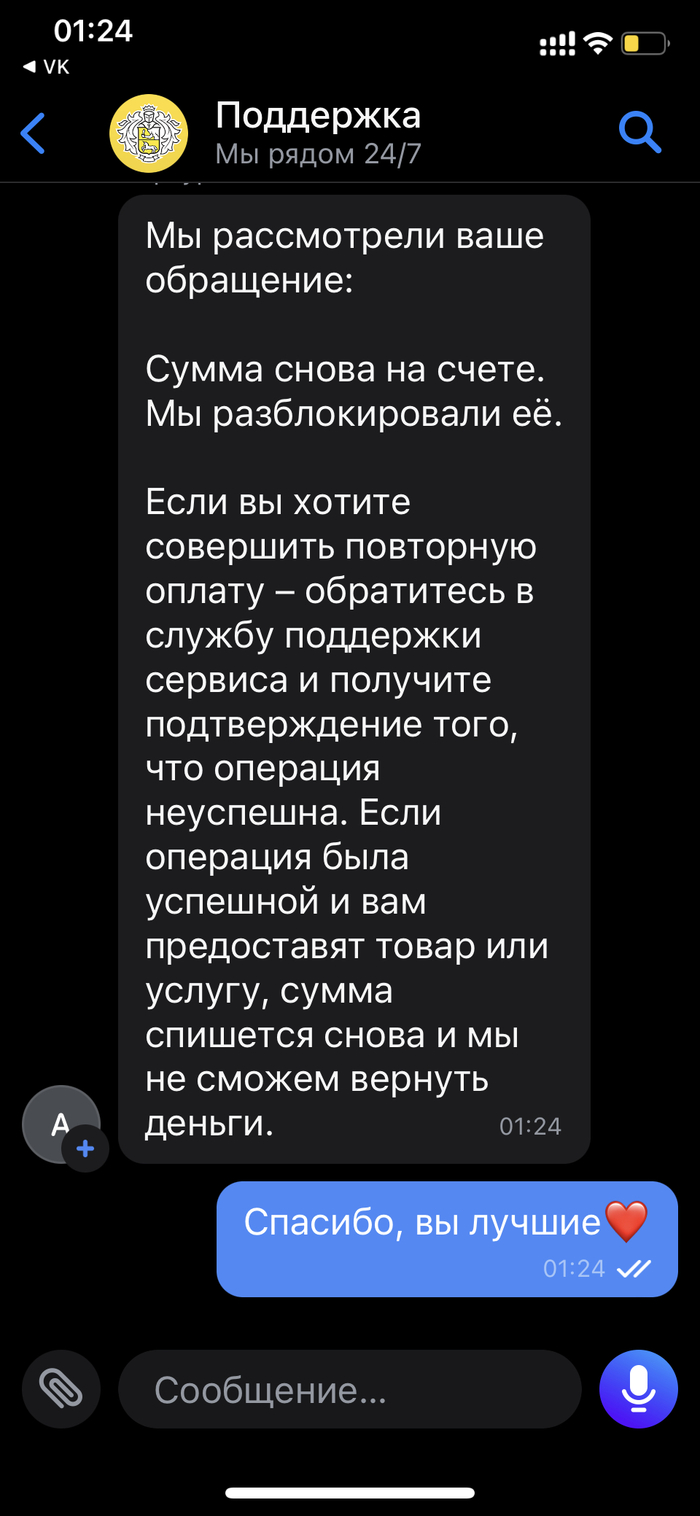Focus the Сообщение… text field

350,1389
